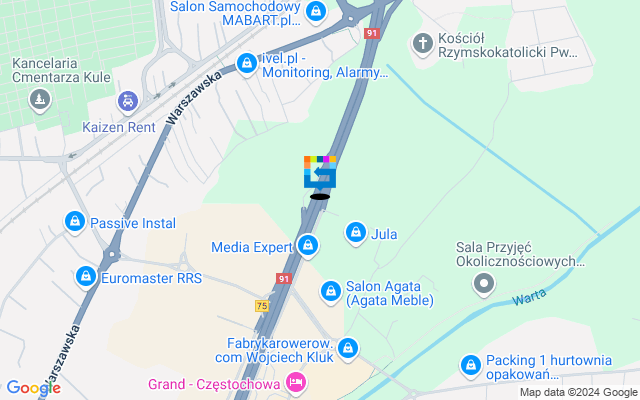The height and width of the screenshot is (400, 640).
Task: Open Salon Samochodowy MABART.pl marker
Action: 316,12
